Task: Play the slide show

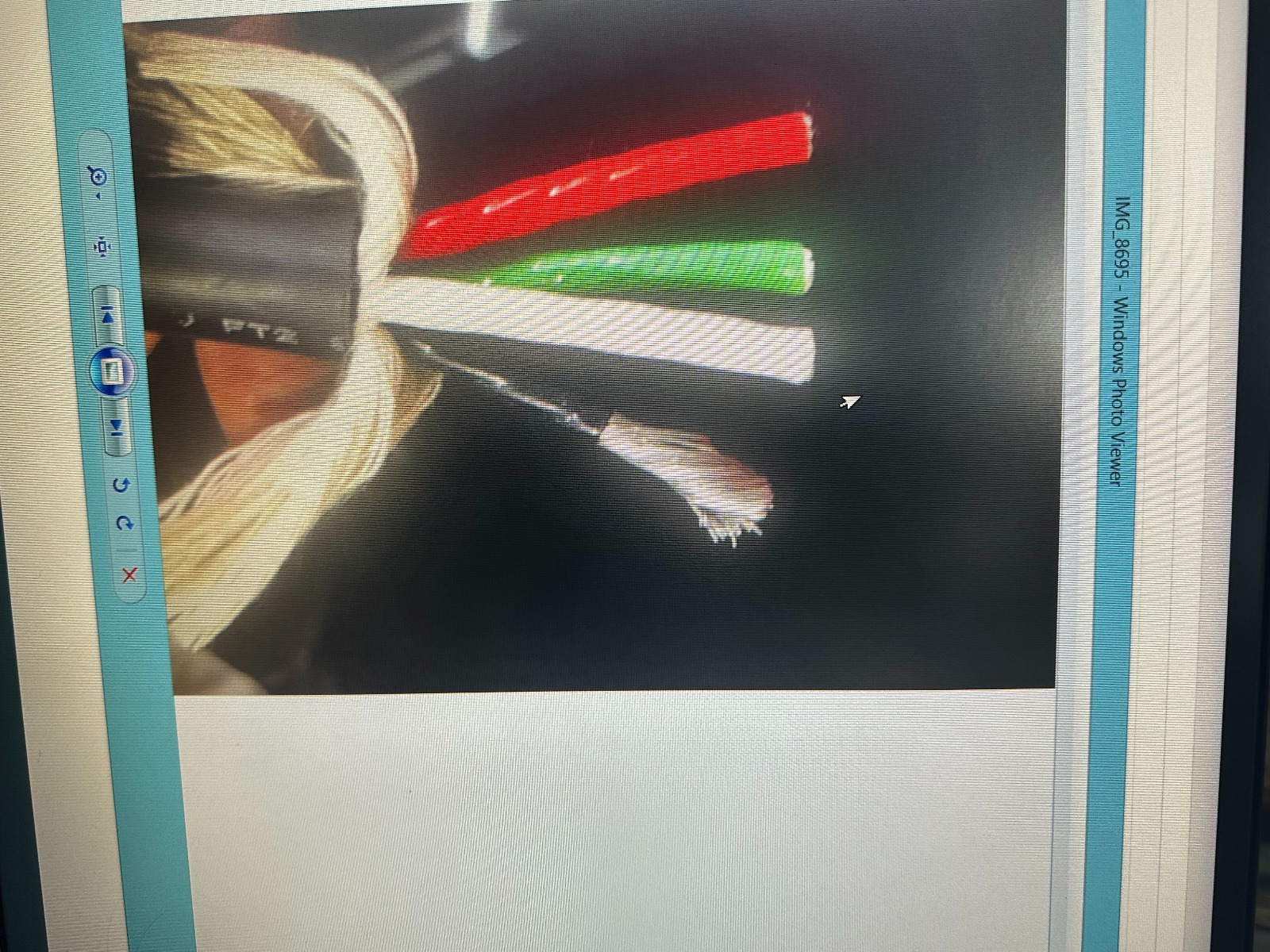Action: (111, 370)
